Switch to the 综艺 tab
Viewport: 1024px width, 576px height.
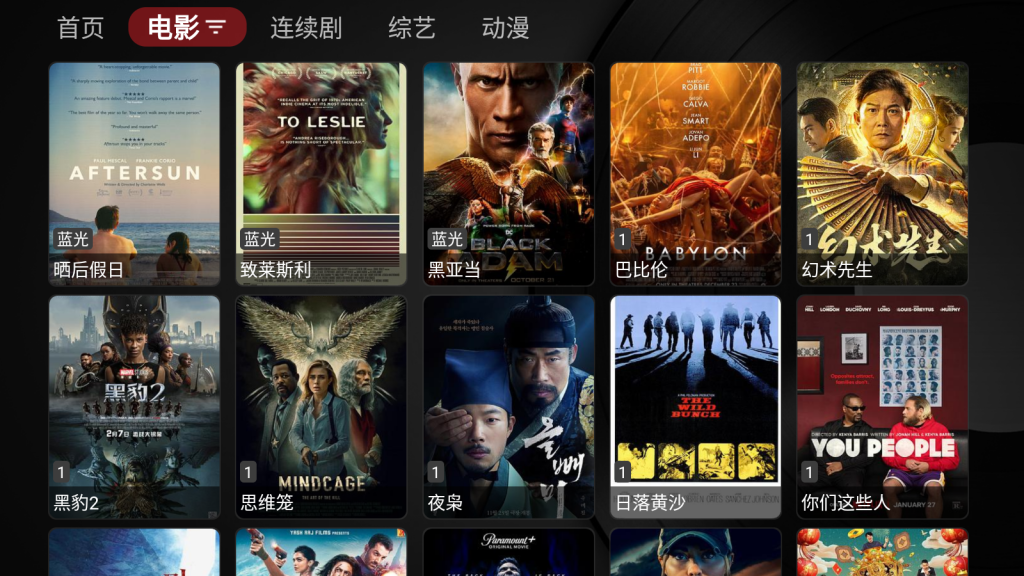pyautogui.click(x=412, y=28)
